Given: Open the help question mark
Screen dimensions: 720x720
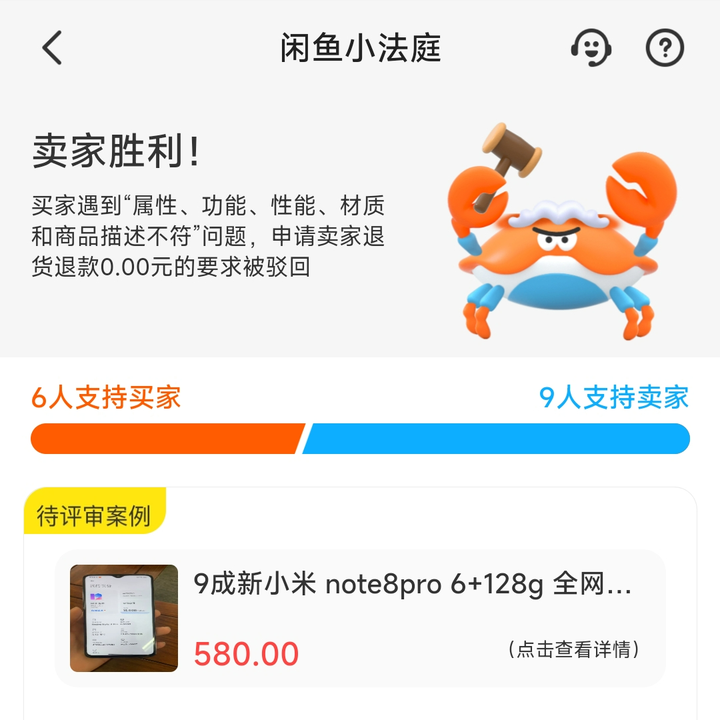Looking at the screenshot, I should coord(665,47).
